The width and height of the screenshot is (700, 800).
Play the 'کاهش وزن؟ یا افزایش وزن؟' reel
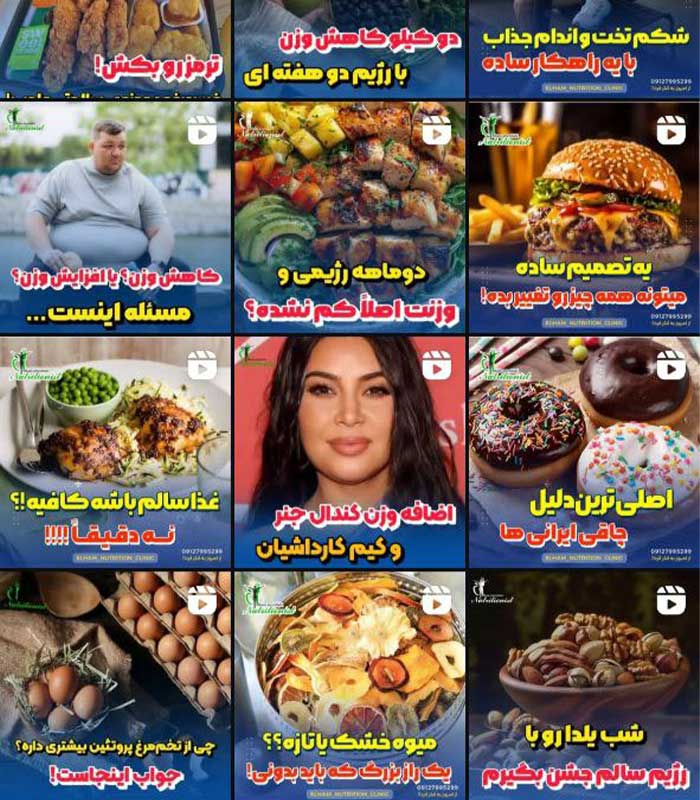tap(115, 215)
